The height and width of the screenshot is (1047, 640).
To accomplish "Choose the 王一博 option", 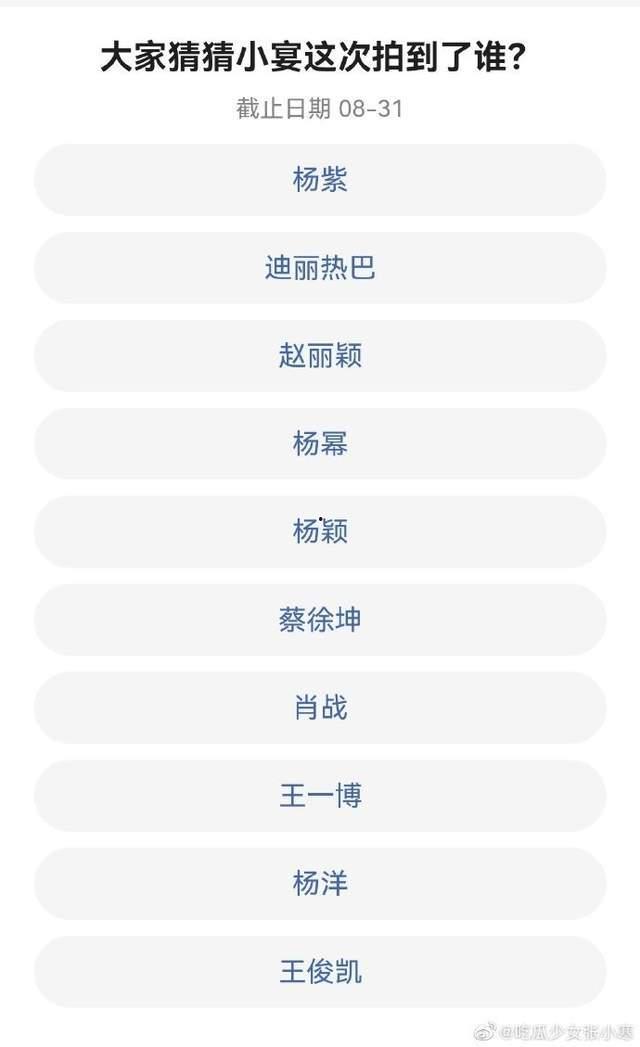I will pyautogui.click(x=320, y=796).
